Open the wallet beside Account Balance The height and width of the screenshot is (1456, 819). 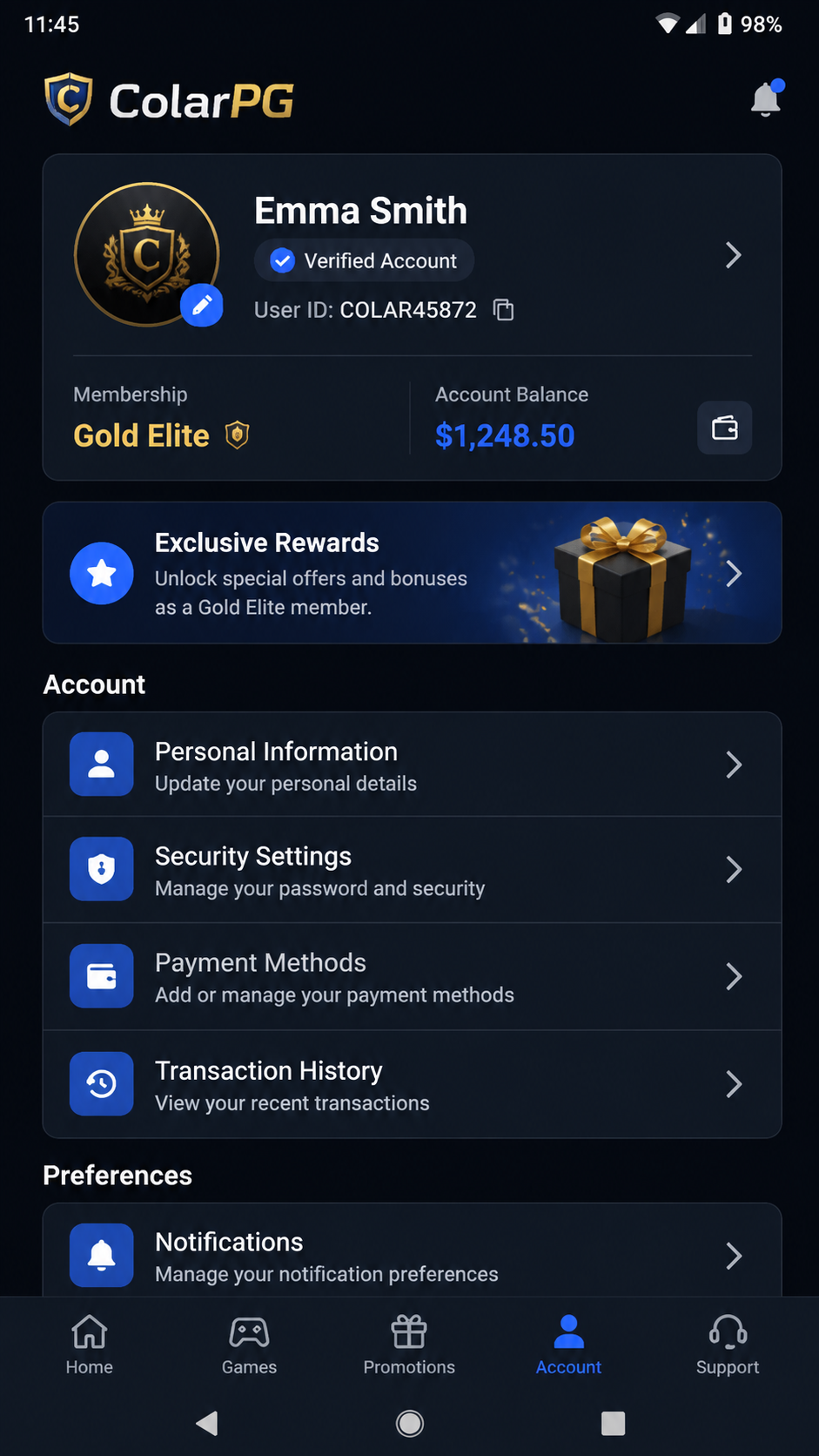(725, 428)
